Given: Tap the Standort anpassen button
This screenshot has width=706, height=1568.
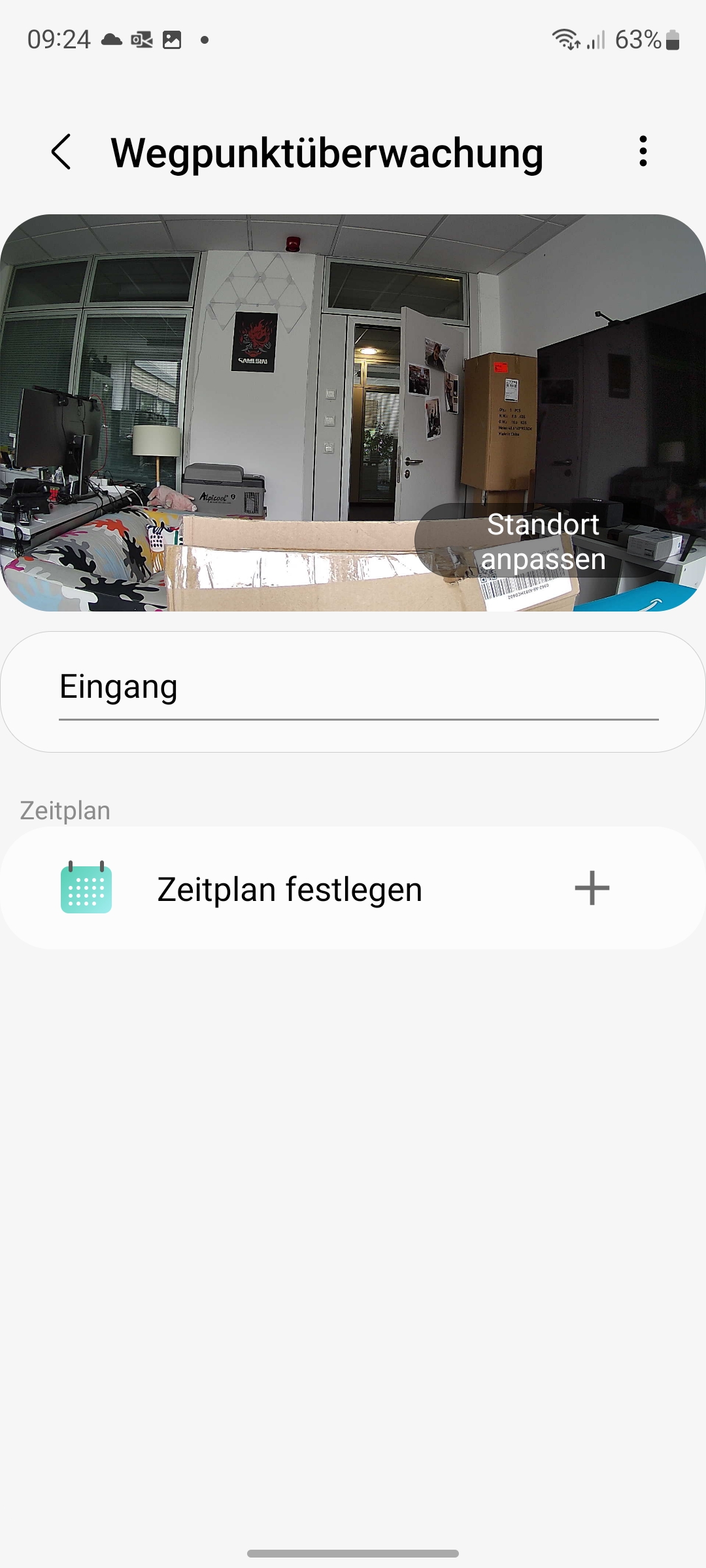Looking at the screenshot, I should click(x=543, y=542).
